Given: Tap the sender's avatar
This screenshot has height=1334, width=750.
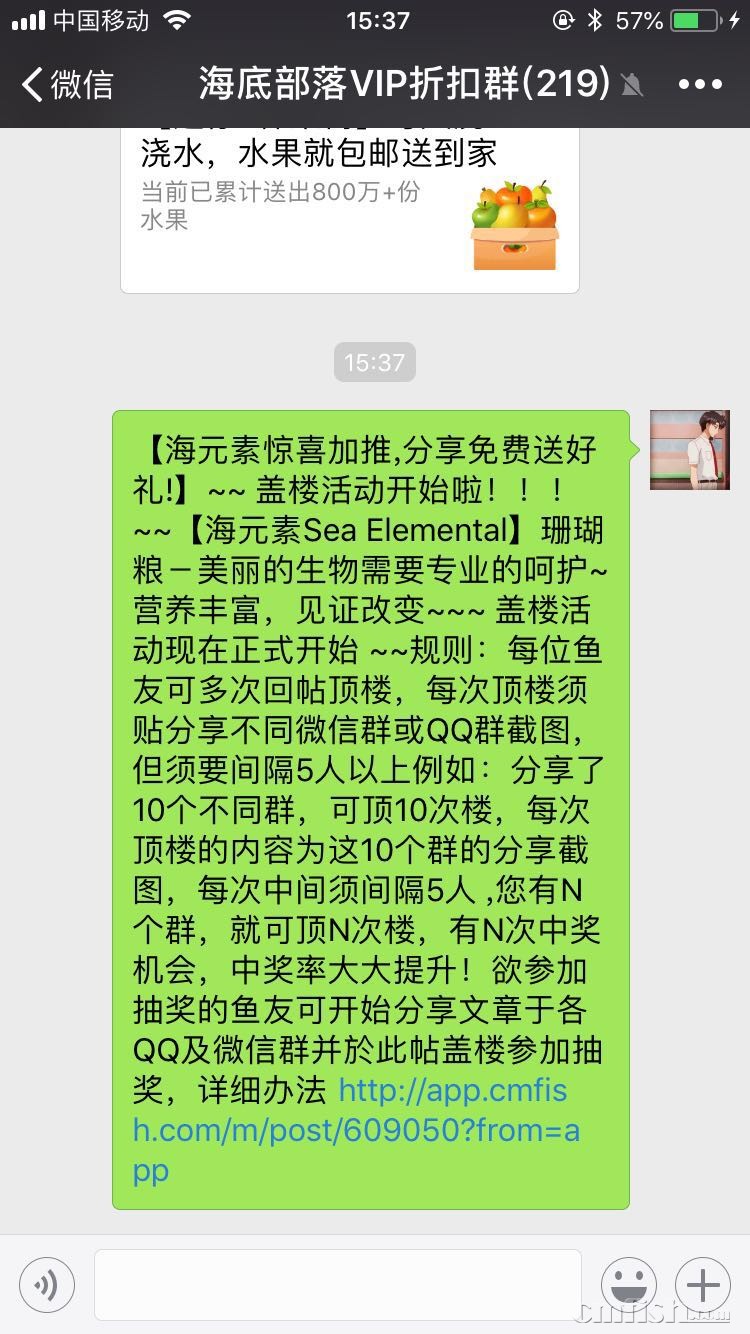Looking at the screenshot, I should pos(689,450).
